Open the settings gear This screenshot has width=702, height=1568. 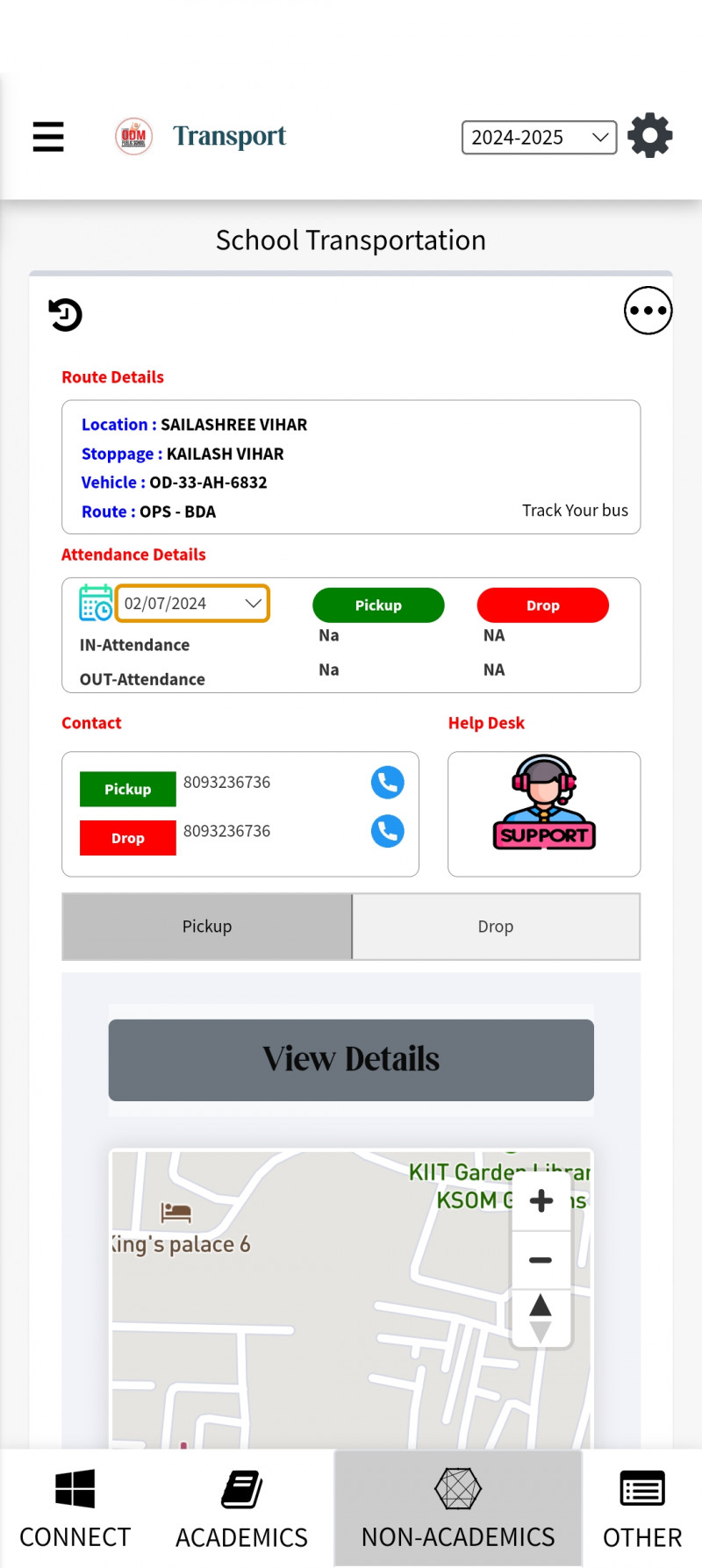pos(649,136)
